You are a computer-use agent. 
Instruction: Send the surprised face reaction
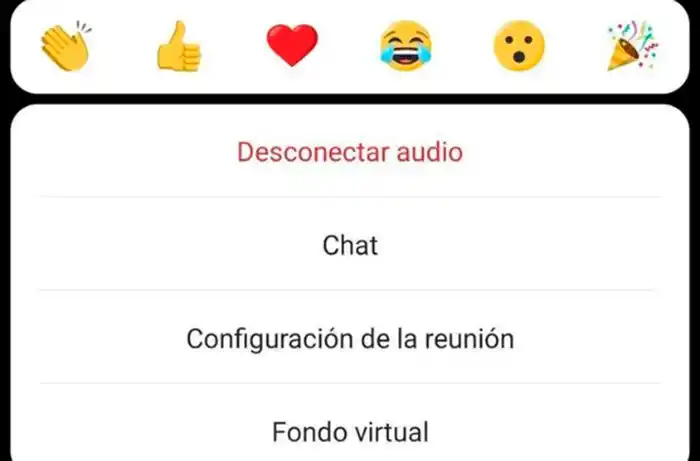[x=519, y=46]
